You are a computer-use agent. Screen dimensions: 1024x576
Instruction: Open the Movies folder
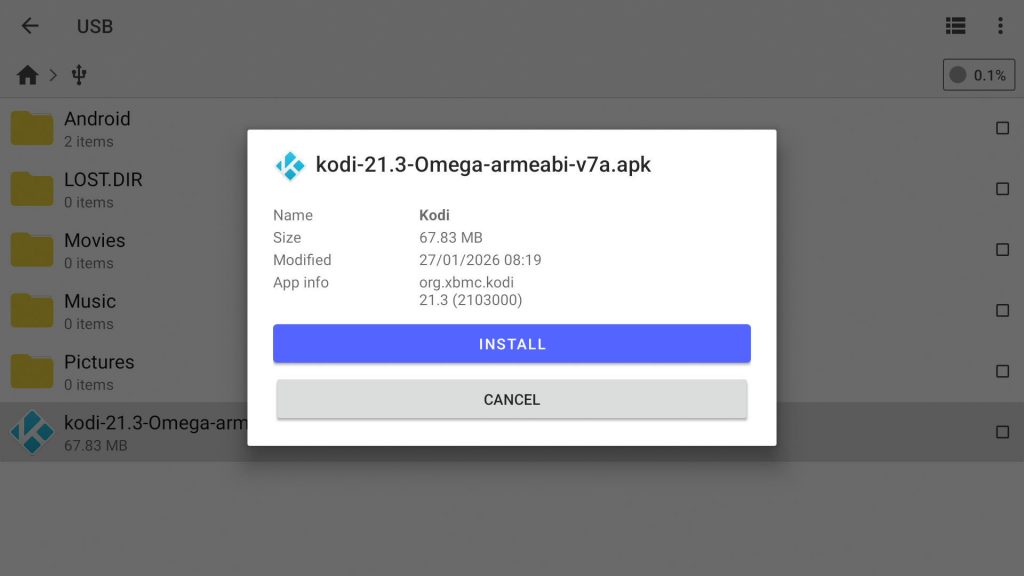[x=94, y=250]
